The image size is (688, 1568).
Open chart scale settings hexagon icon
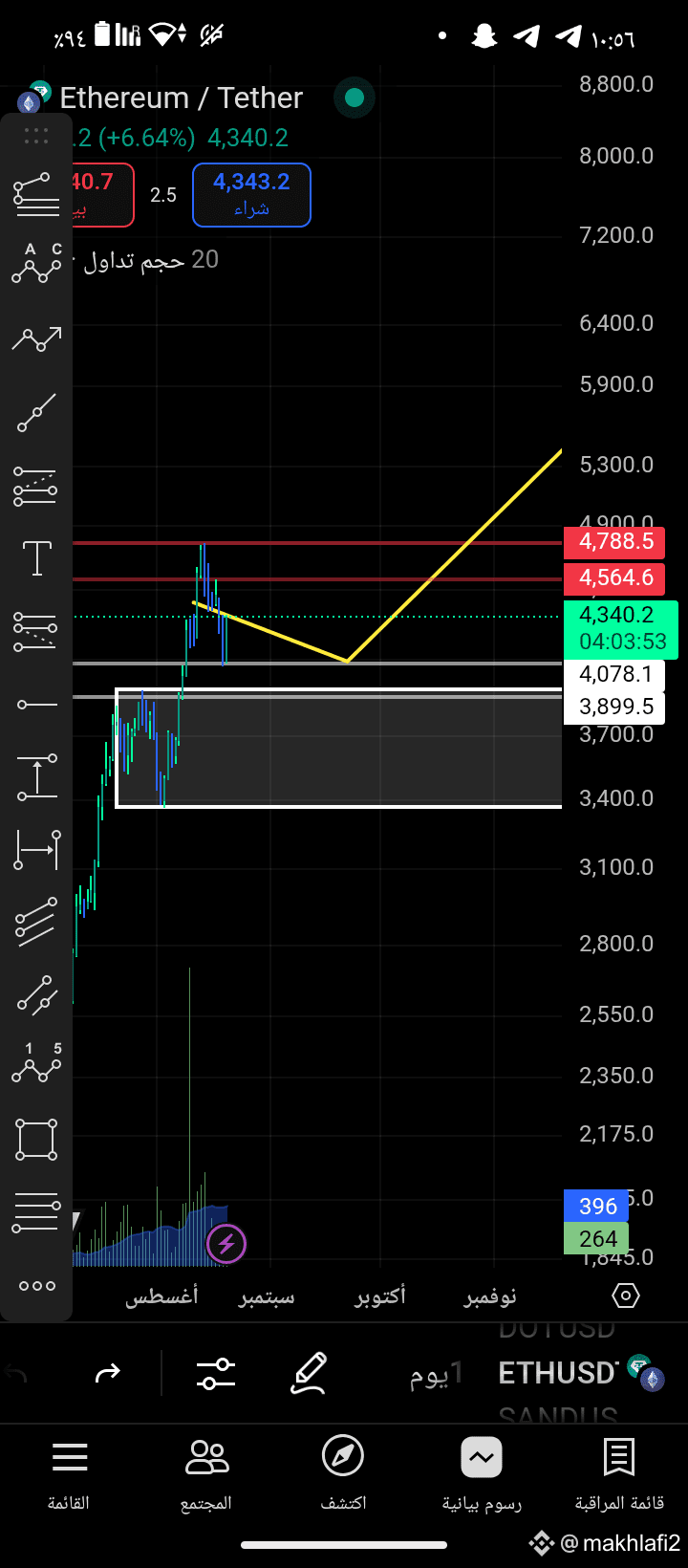(625, 1296)
